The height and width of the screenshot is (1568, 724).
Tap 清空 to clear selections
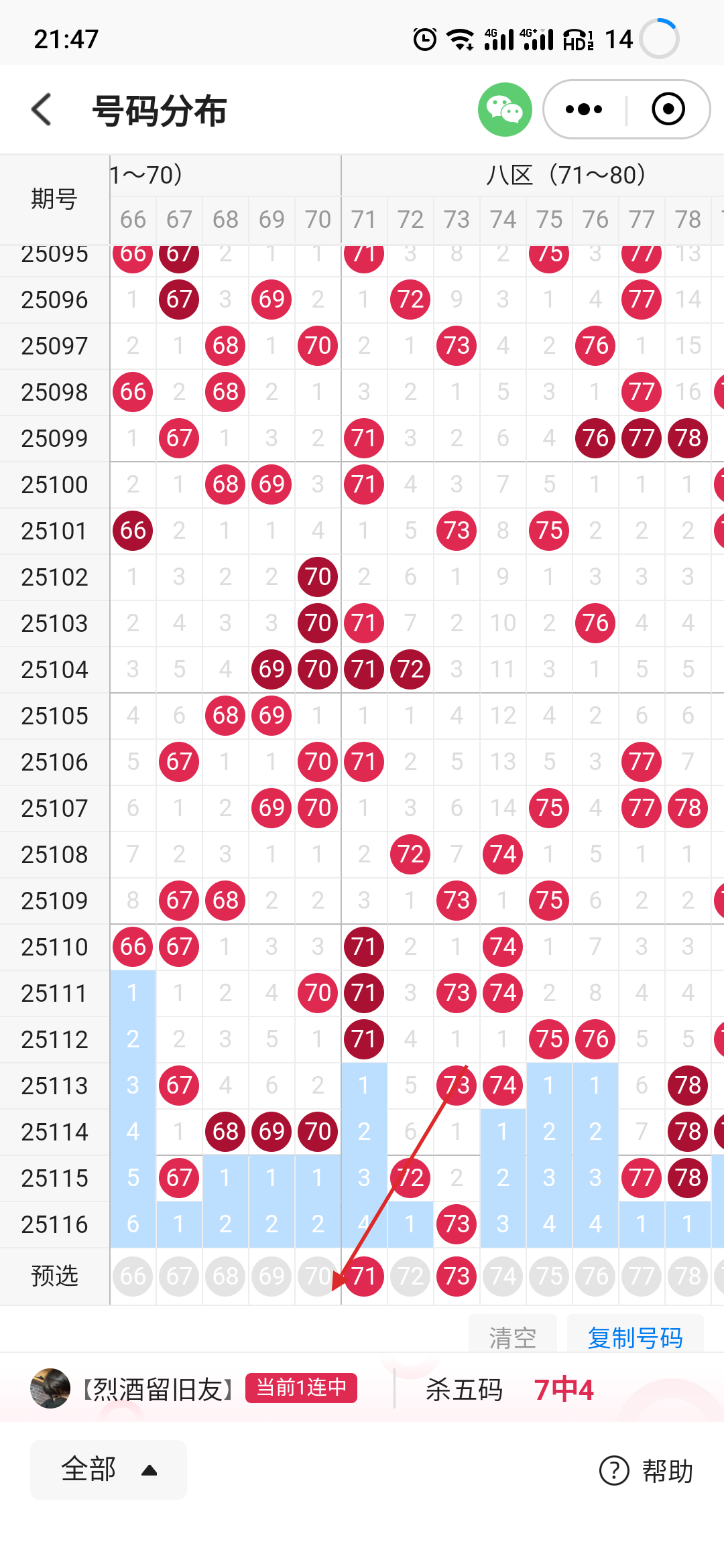click(513, 1337)
